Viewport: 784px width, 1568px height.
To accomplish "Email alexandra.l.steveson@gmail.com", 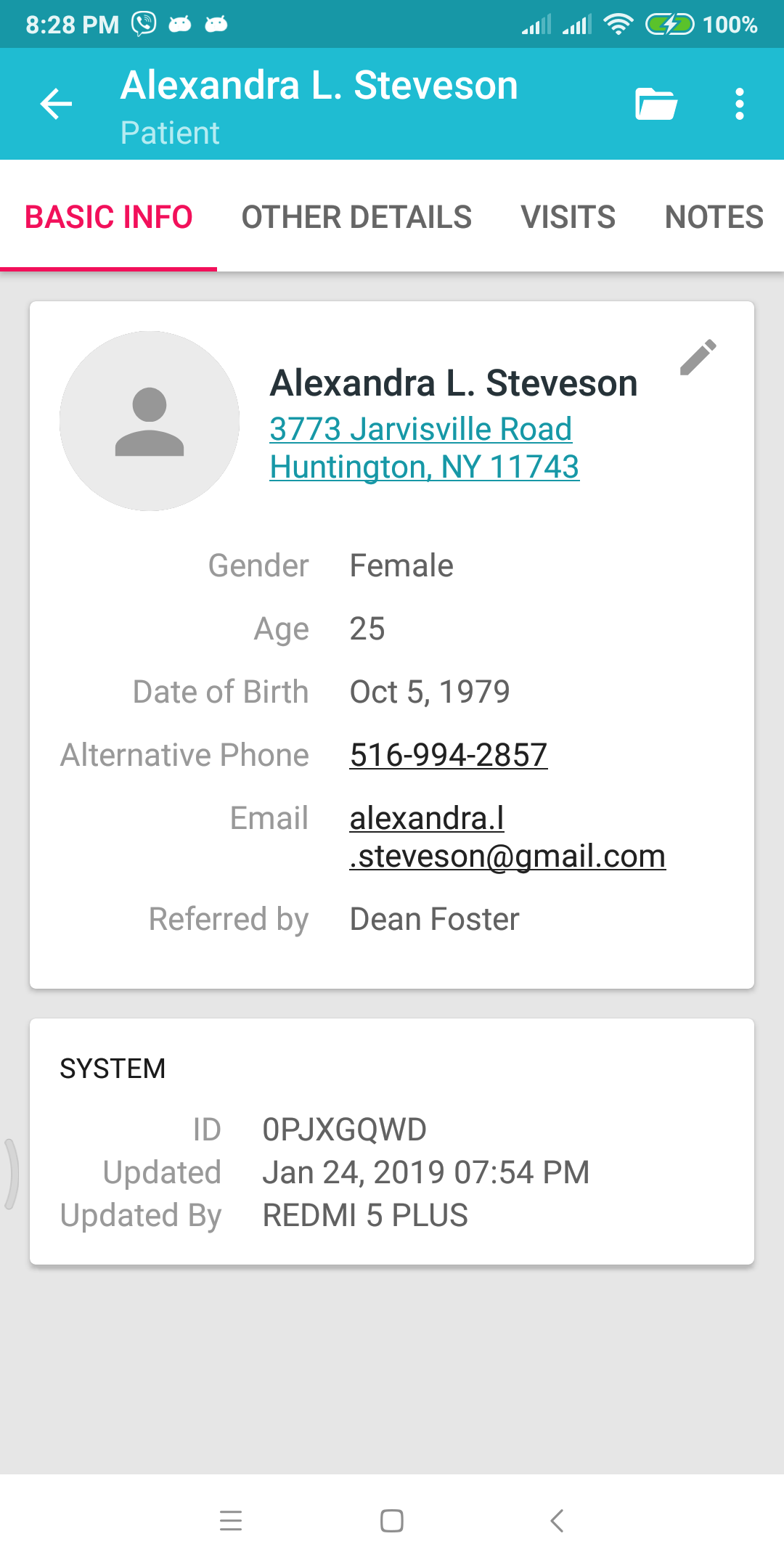I will pos(507,837).
